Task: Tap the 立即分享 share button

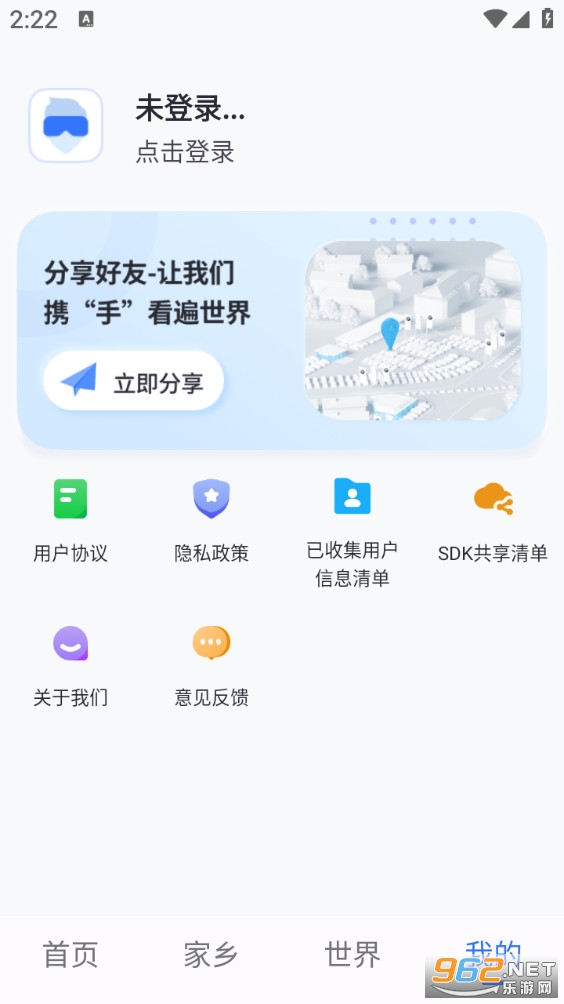Action: point(133,381)
